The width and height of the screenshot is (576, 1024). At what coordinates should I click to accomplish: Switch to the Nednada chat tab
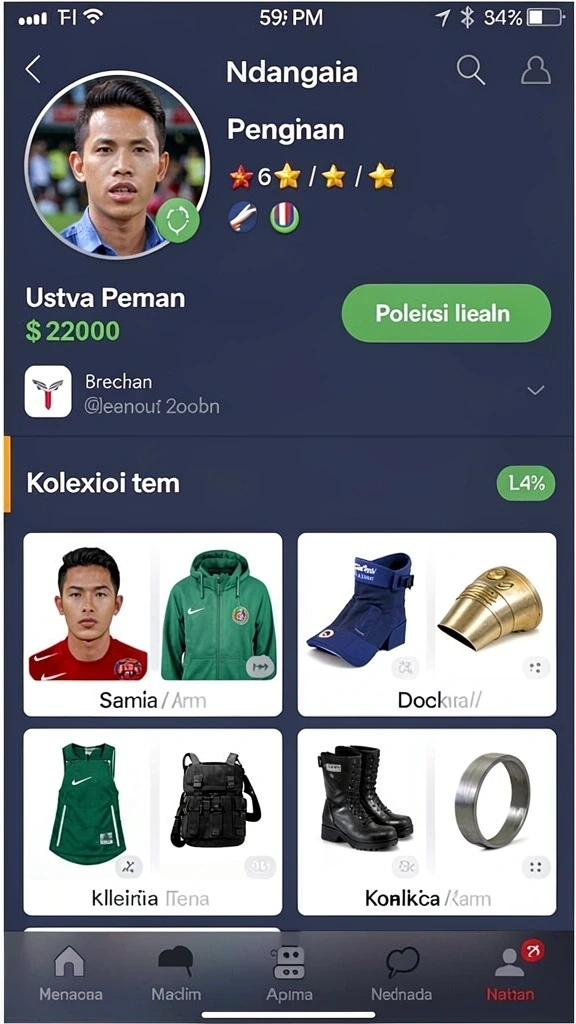(x=402, y=973)
